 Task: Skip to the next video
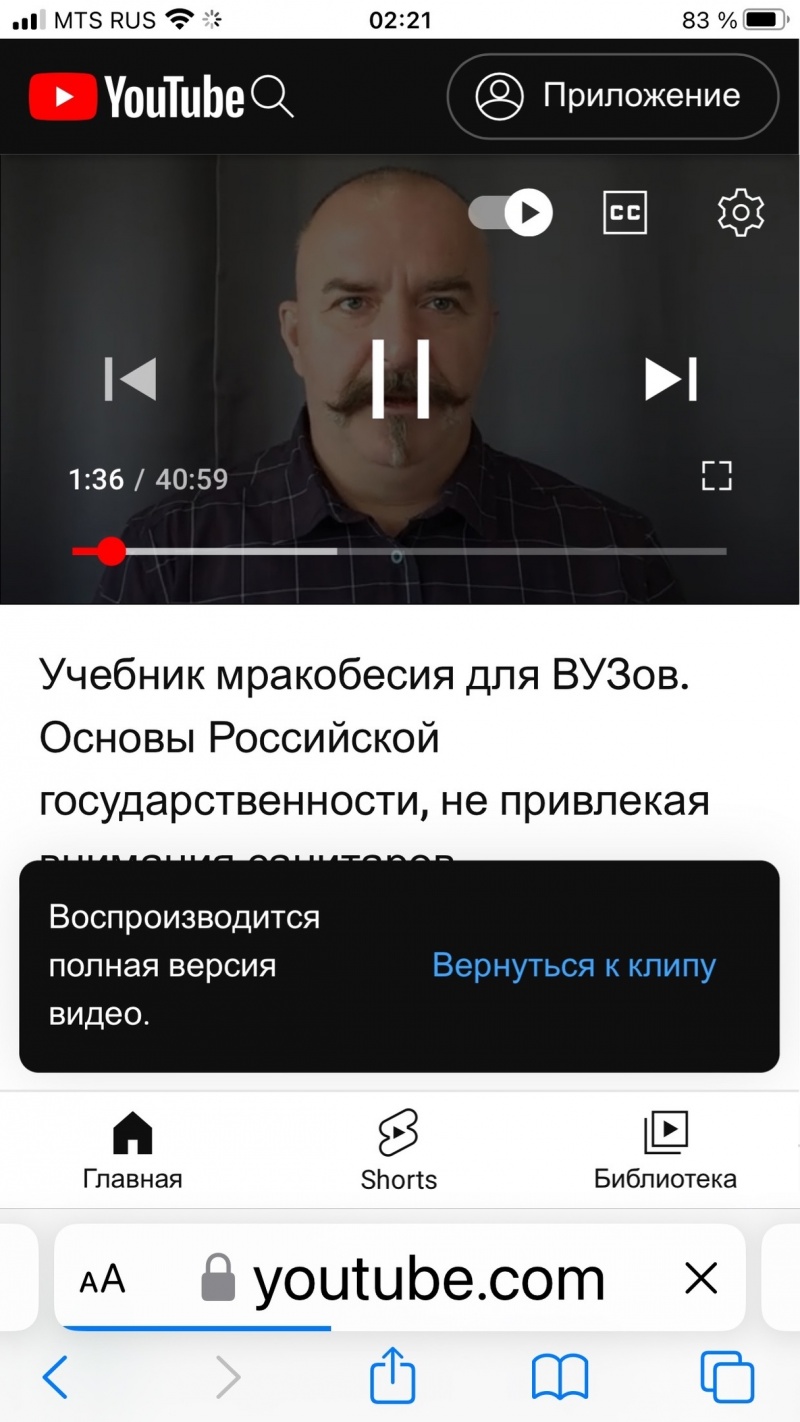coord(669,379)
